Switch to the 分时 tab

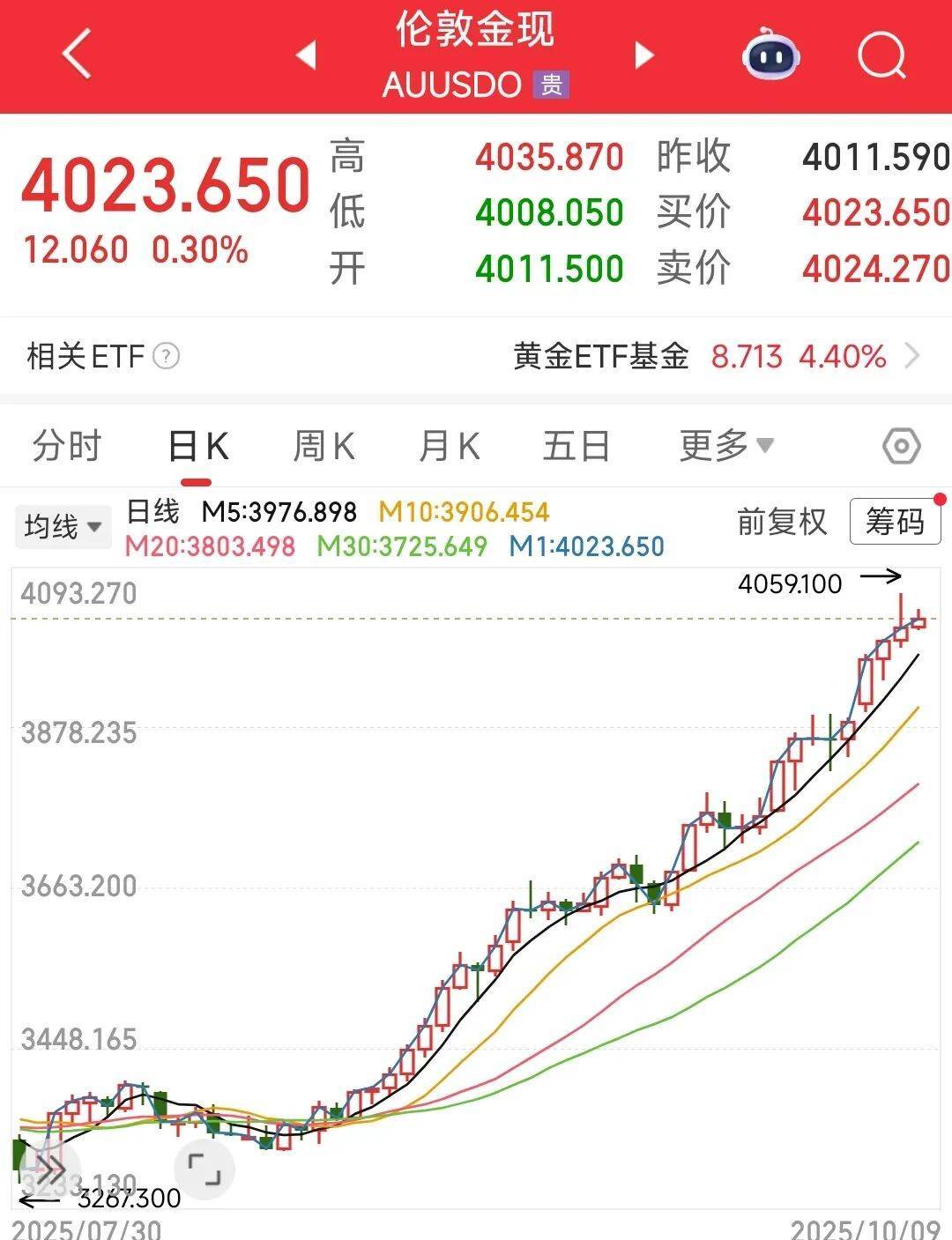click(67, 446)
